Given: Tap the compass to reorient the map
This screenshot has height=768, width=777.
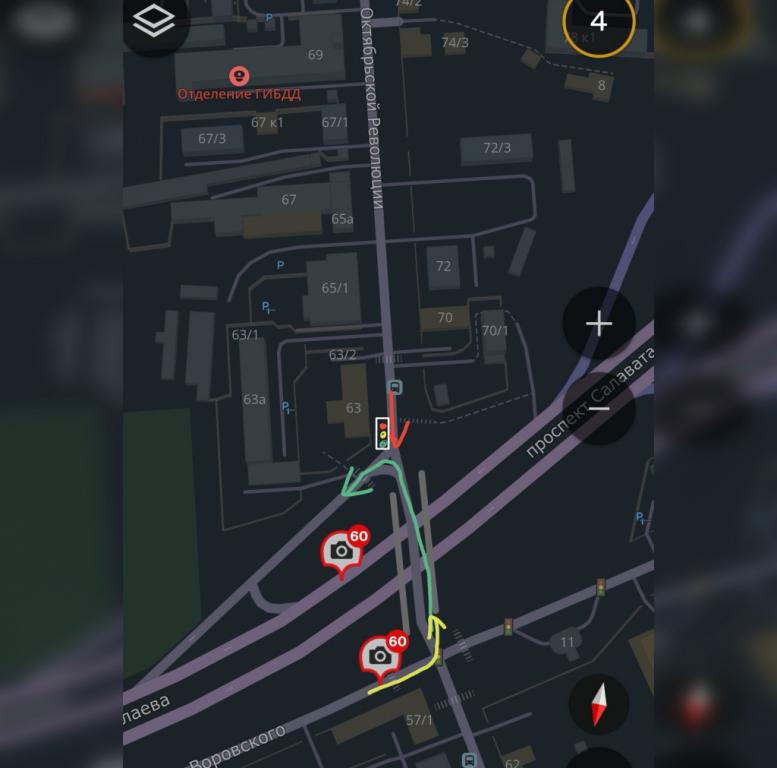Looking at the screenshot, I should (x=598, y=702).
